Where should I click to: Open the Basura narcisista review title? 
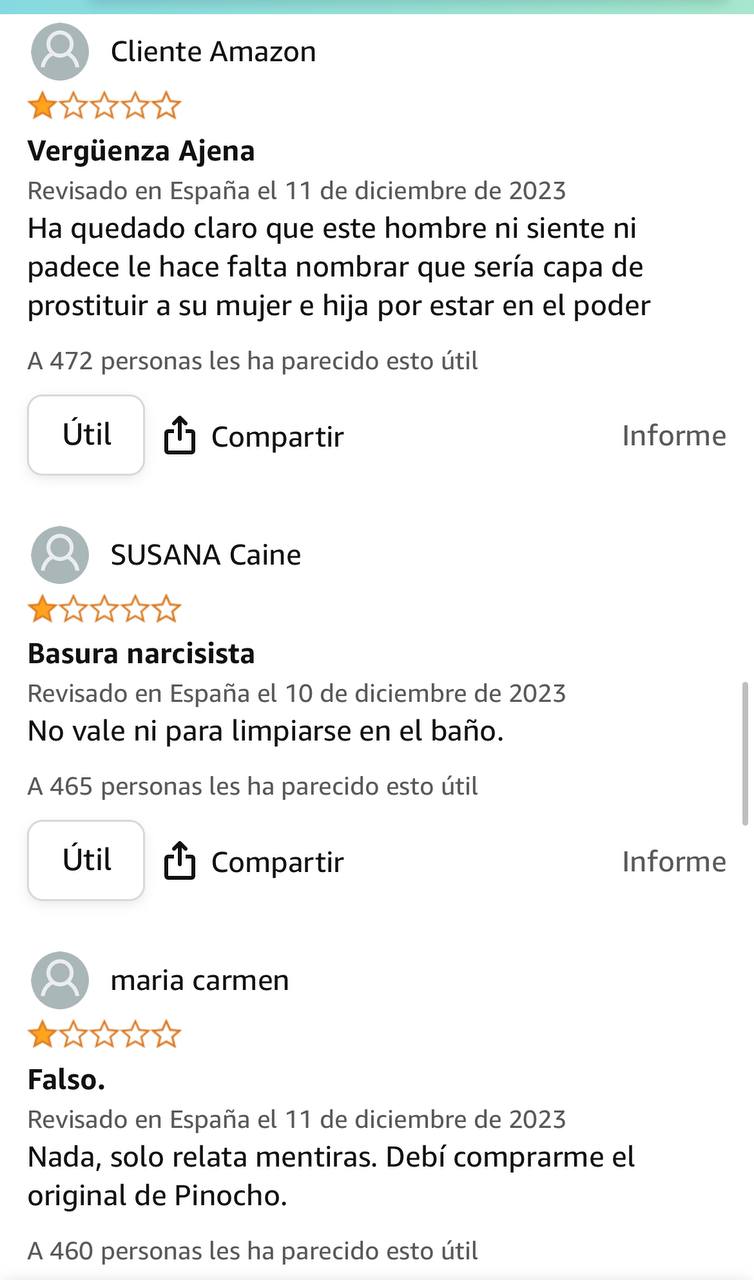point(141,654)
